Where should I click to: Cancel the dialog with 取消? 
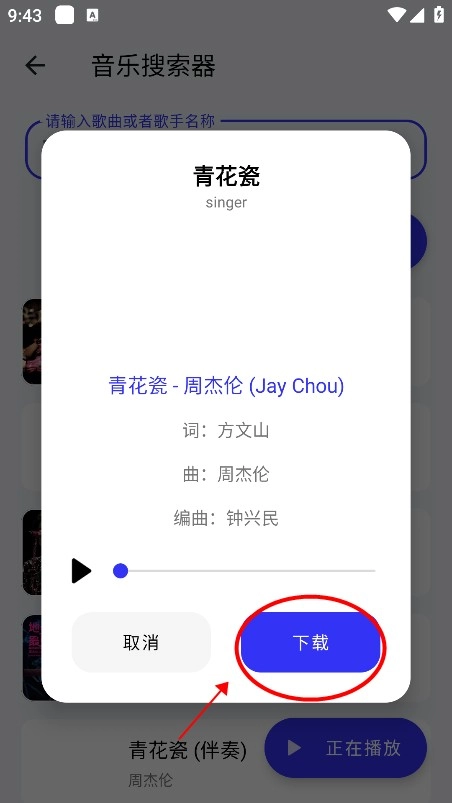coord(141,642)
